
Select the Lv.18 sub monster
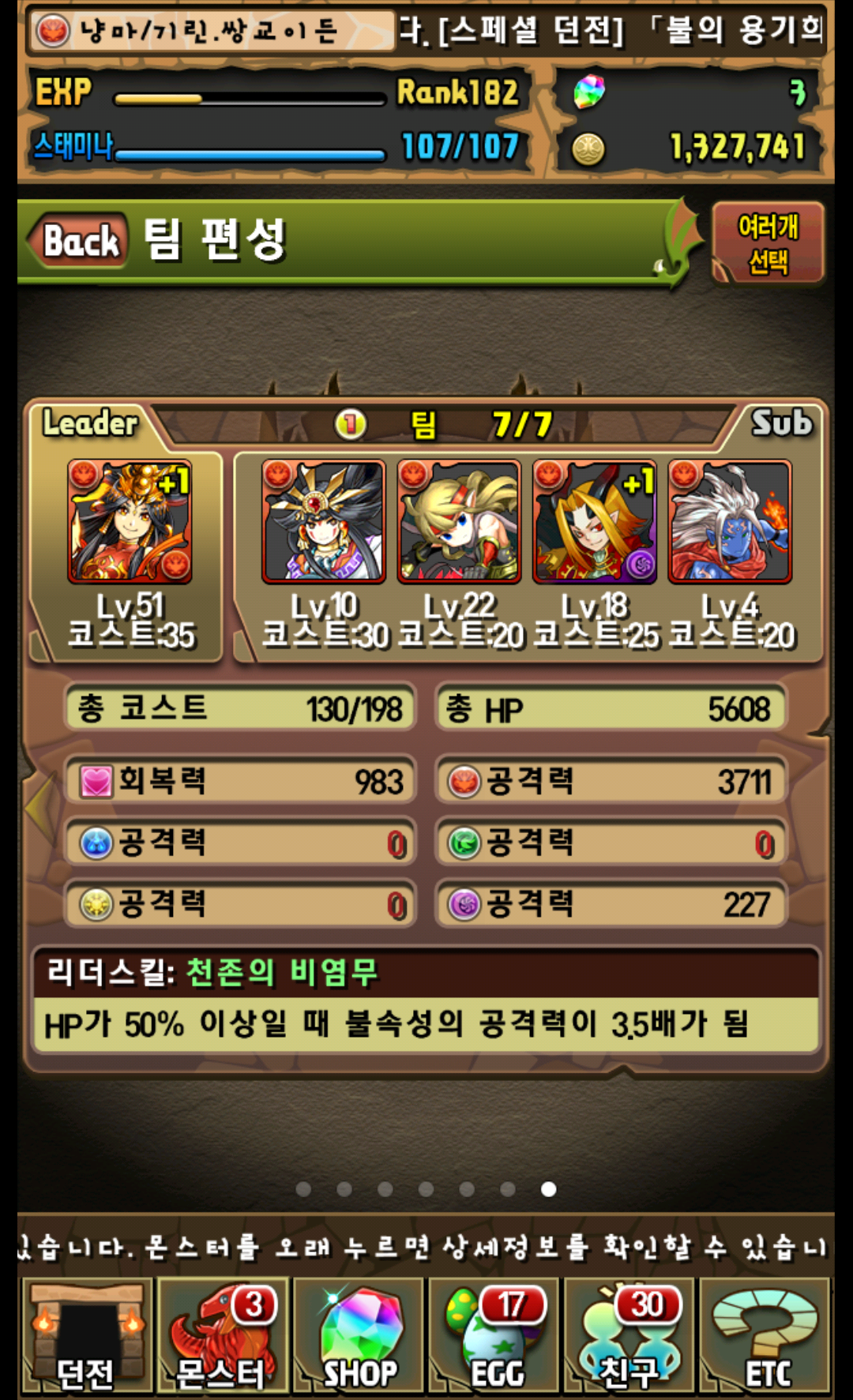(x=595, y=523)
